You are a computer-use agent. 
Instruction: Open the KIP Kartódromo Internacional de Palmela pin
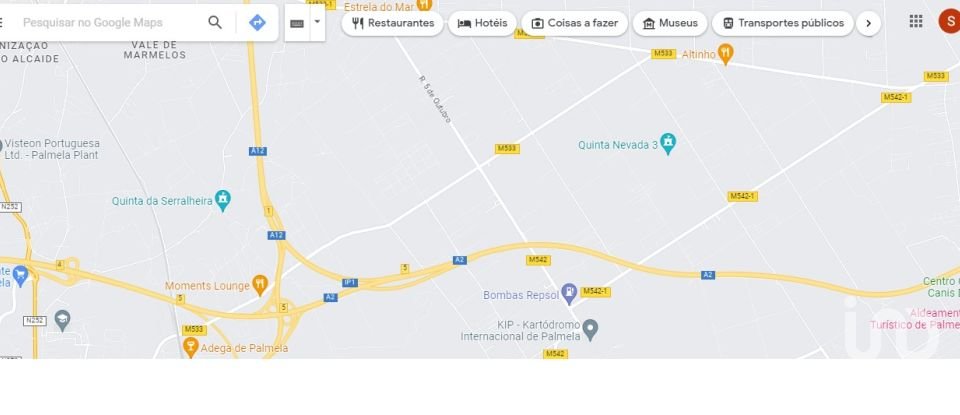pos(590,328)
